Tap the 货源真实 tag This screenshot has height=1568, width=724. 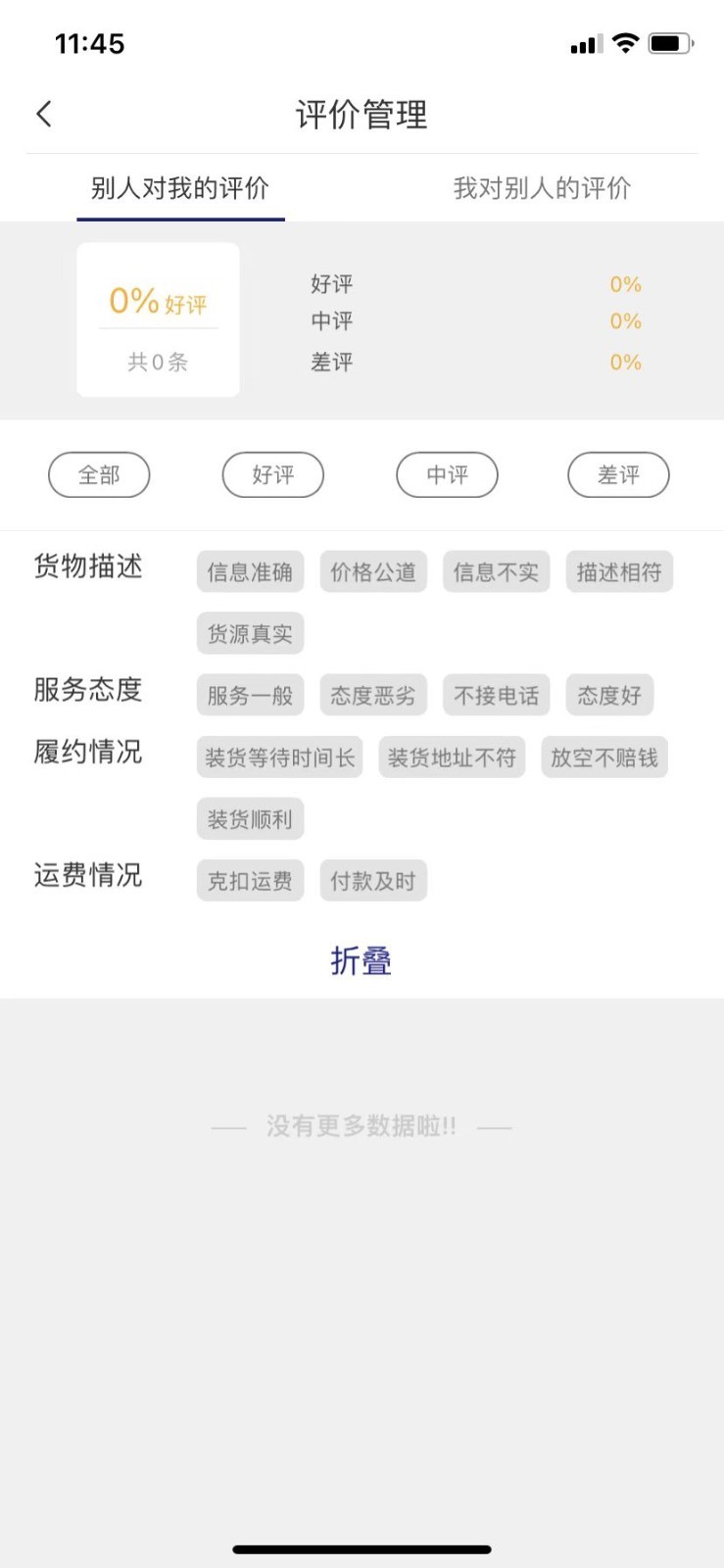(250, 634)
